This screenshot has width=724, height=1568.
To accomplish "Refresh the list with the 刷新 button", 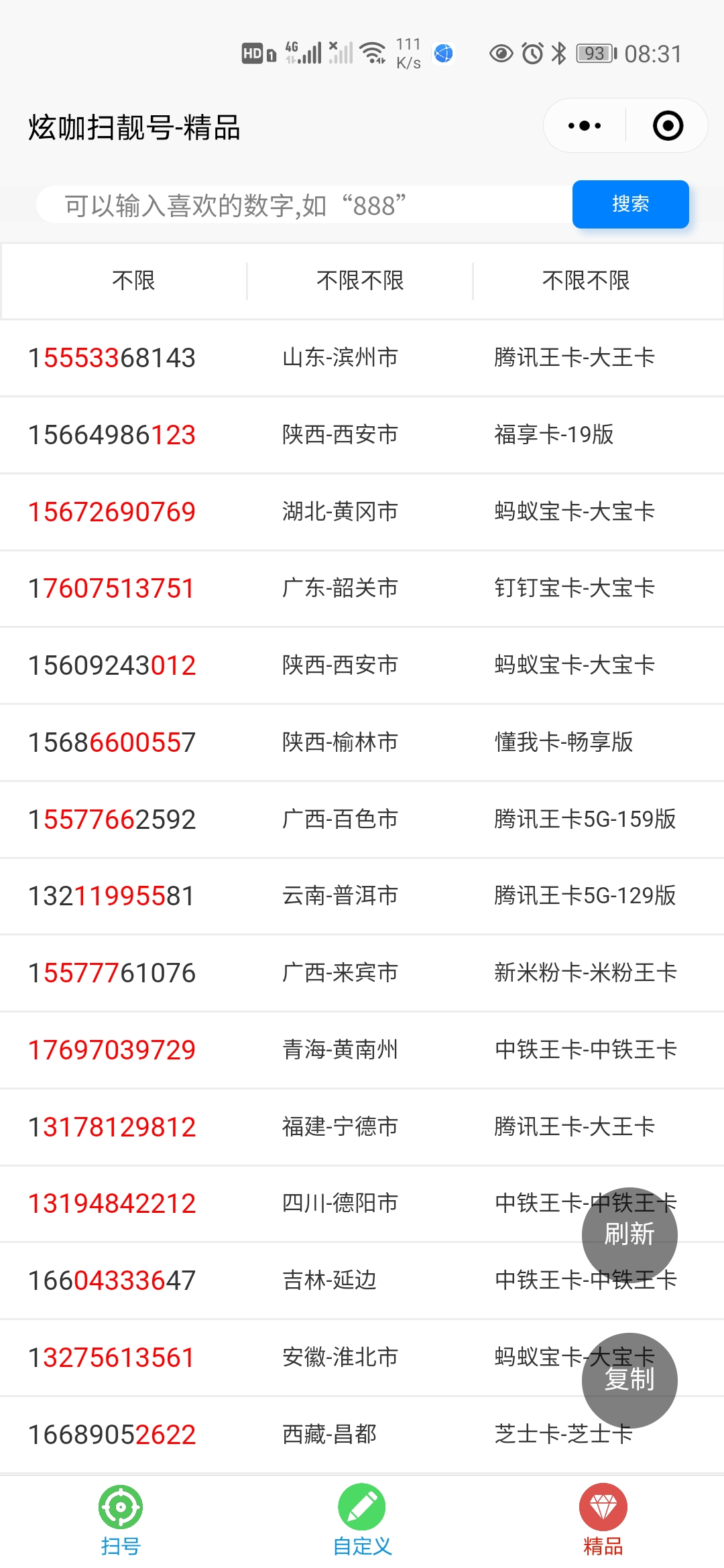I will click(629, 1234).
